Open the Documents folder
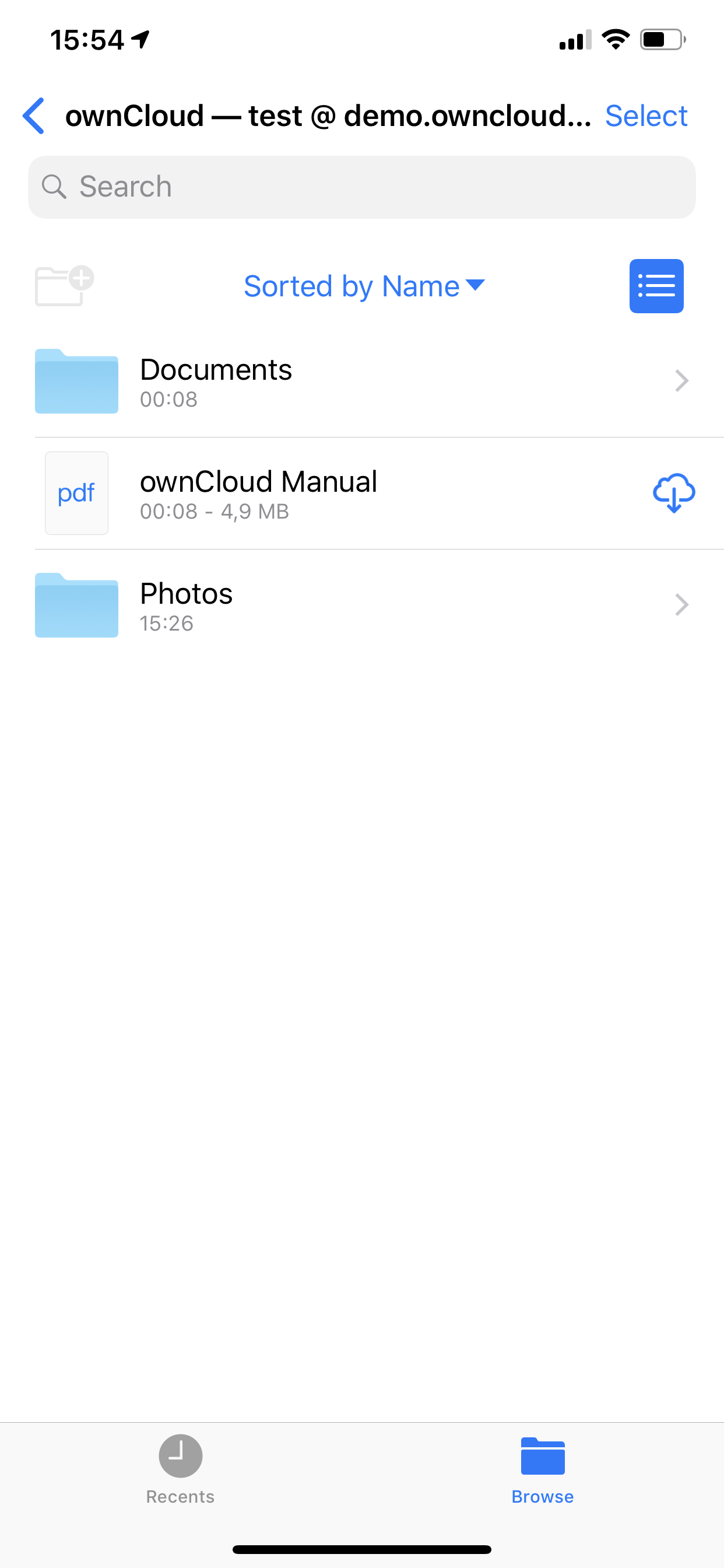This screenshot has width=724, height=1568. tap(362, 381)
